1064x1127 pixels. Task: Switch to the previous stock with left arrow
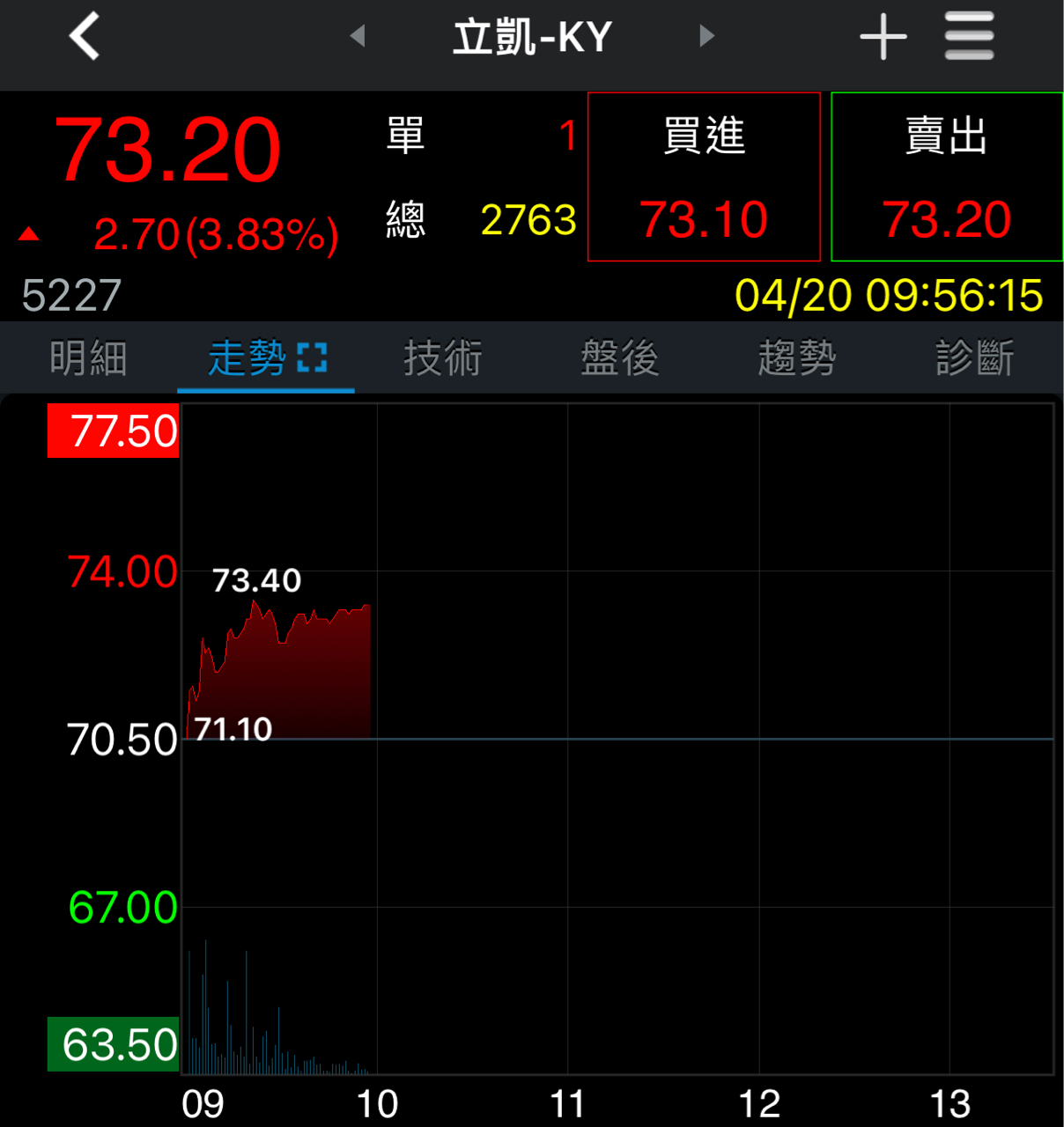pyautogui.click(x=358, y=36)
